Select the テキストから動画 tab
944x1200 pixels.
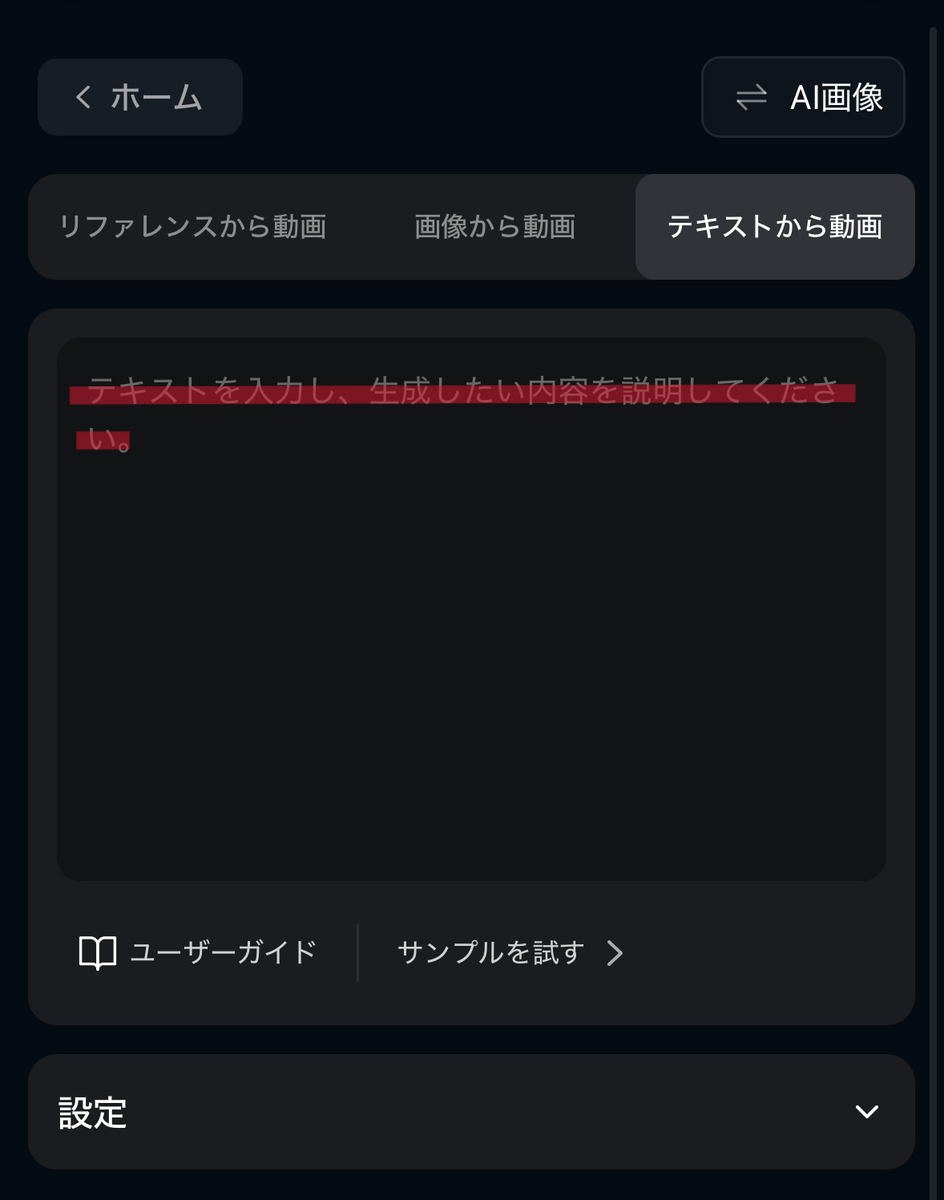pos(775,227)
